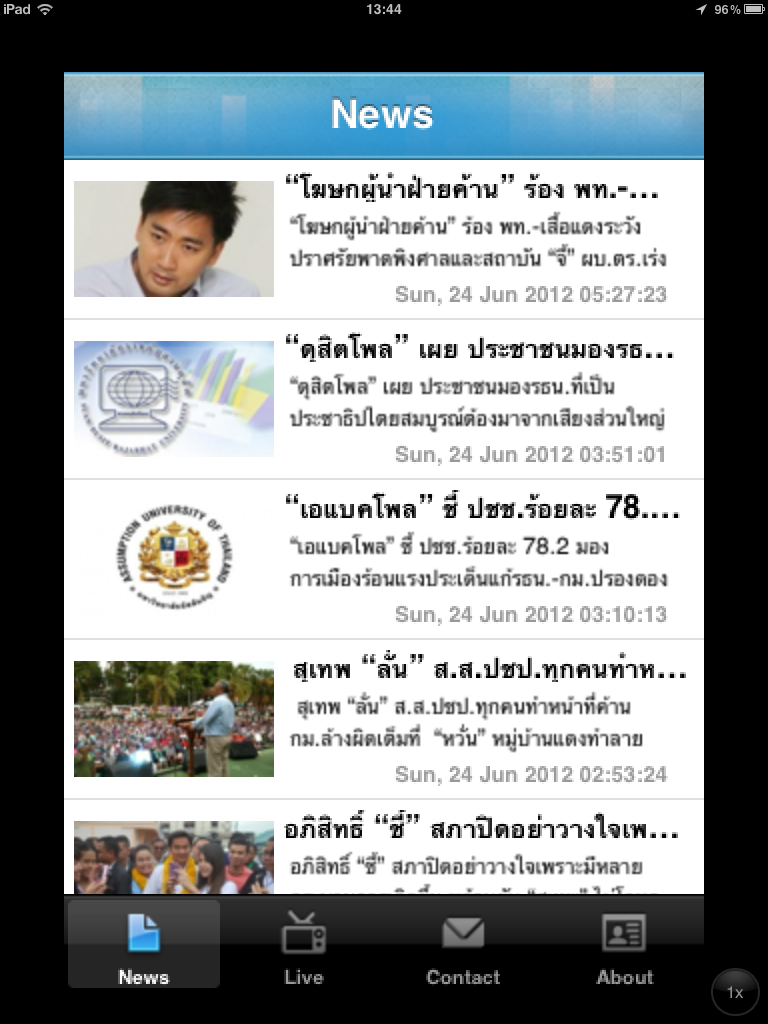Select the News tab

[x=144, y=945]
